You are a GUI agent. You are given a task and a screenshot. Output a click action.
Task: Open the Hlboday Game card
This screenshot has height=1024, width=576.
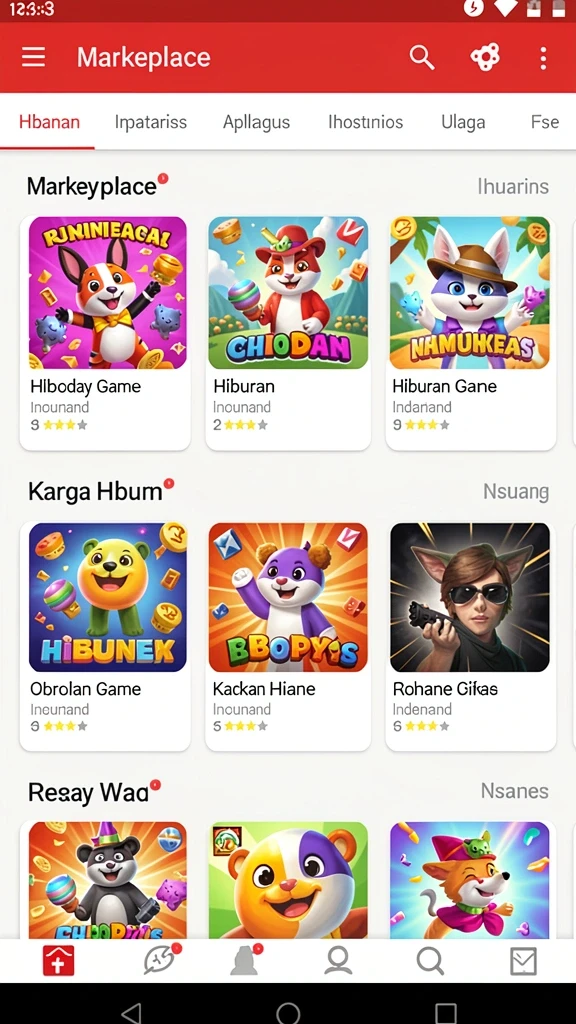coord(105,332)
